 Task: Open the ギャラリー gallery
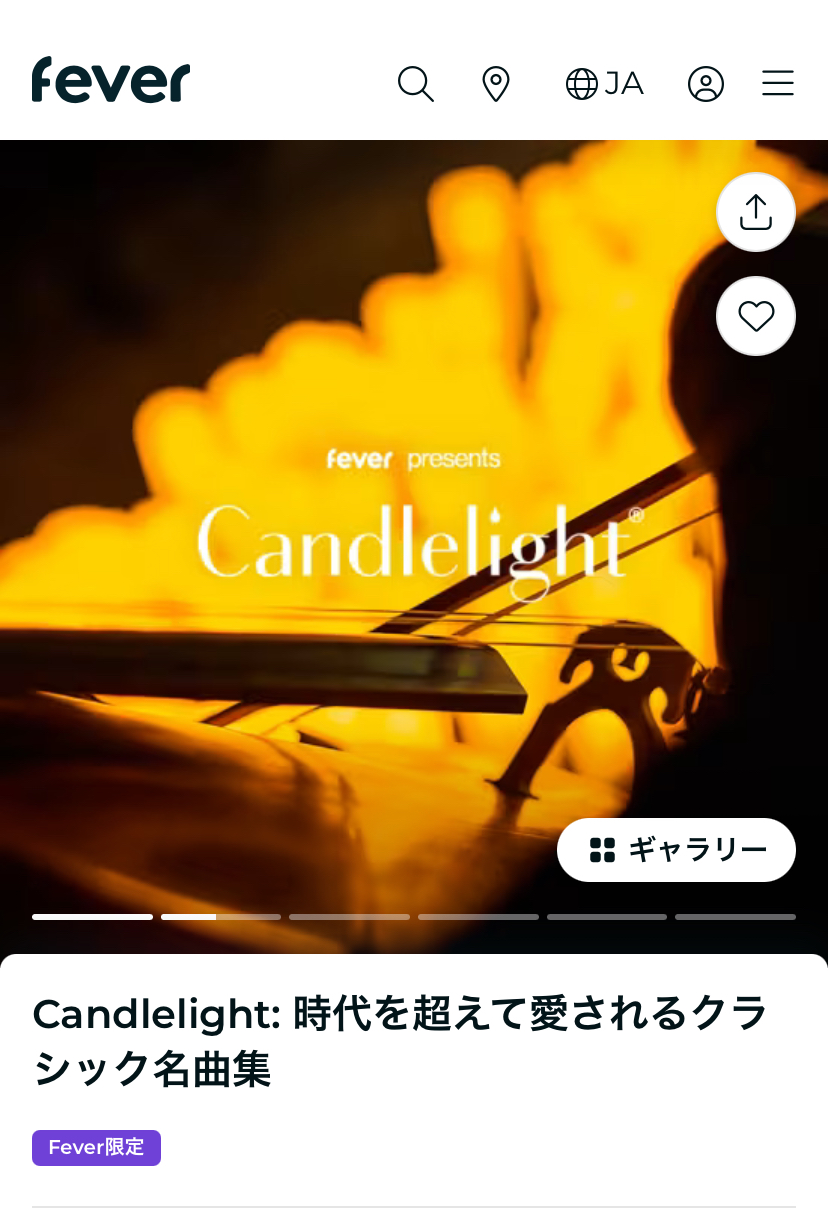(676, 850)
